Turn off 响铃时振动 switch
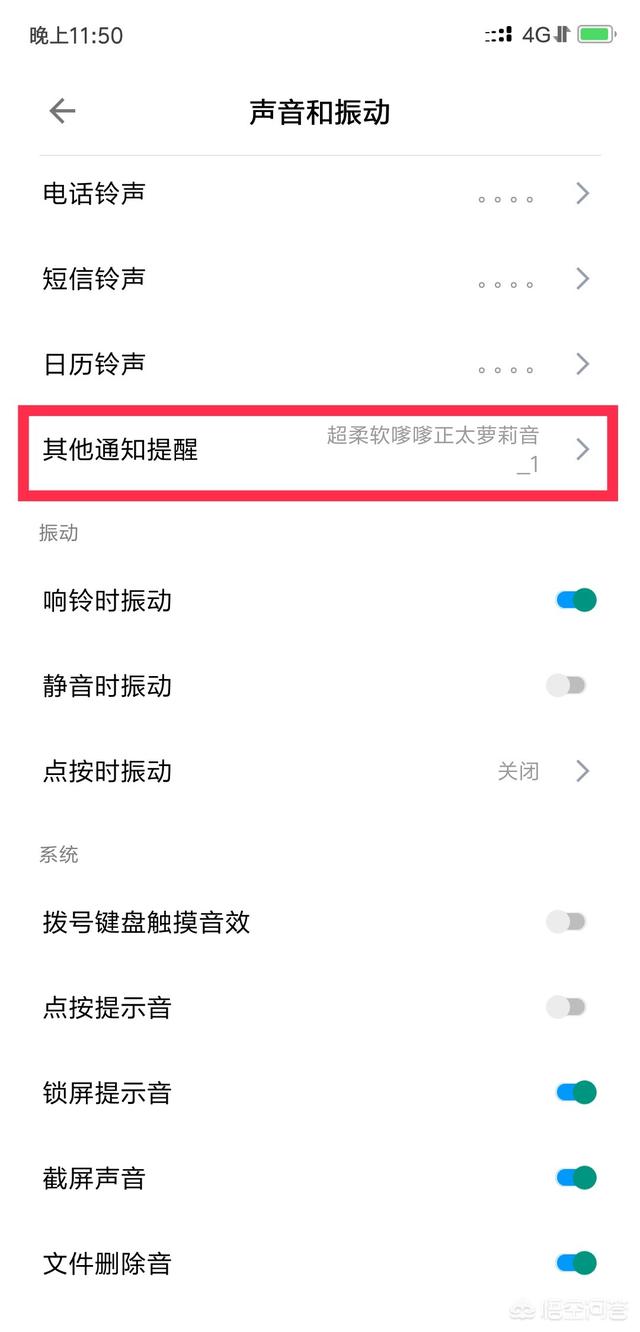Screen dimensions: 640x1332 [x=576, y=600]
